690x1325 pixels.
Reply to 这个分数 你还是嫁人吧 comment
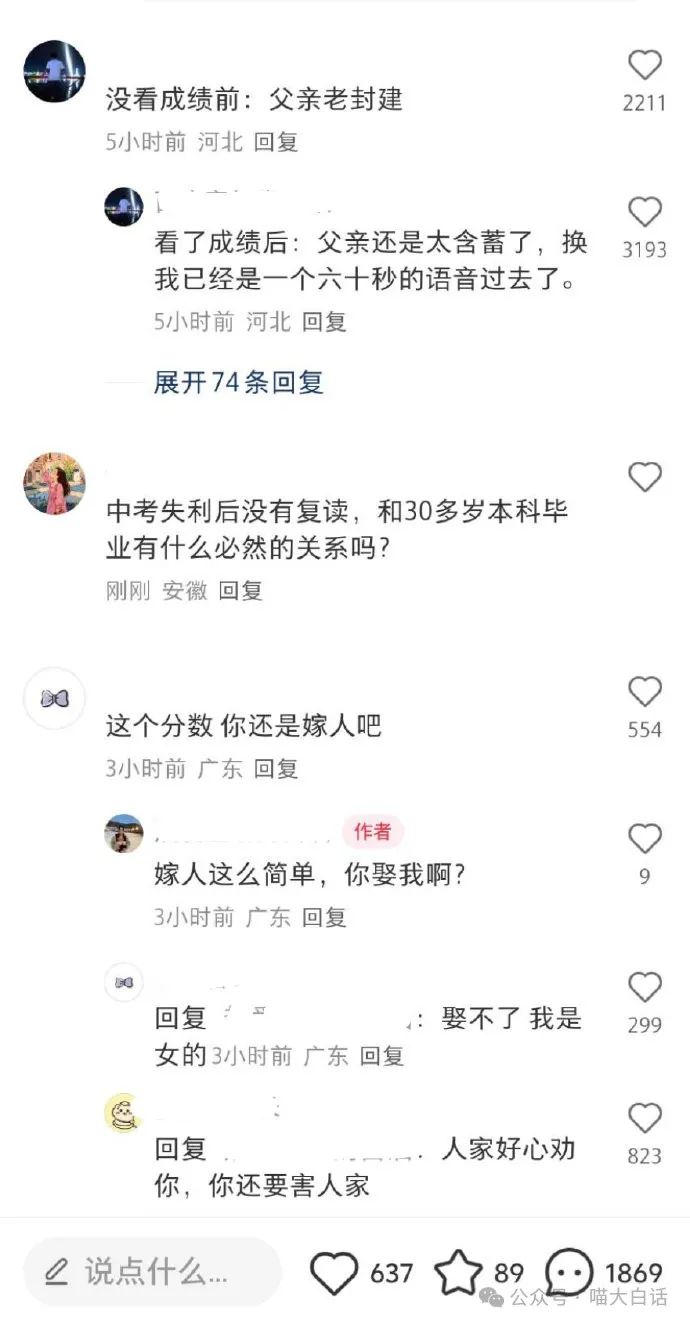(276, 769)
